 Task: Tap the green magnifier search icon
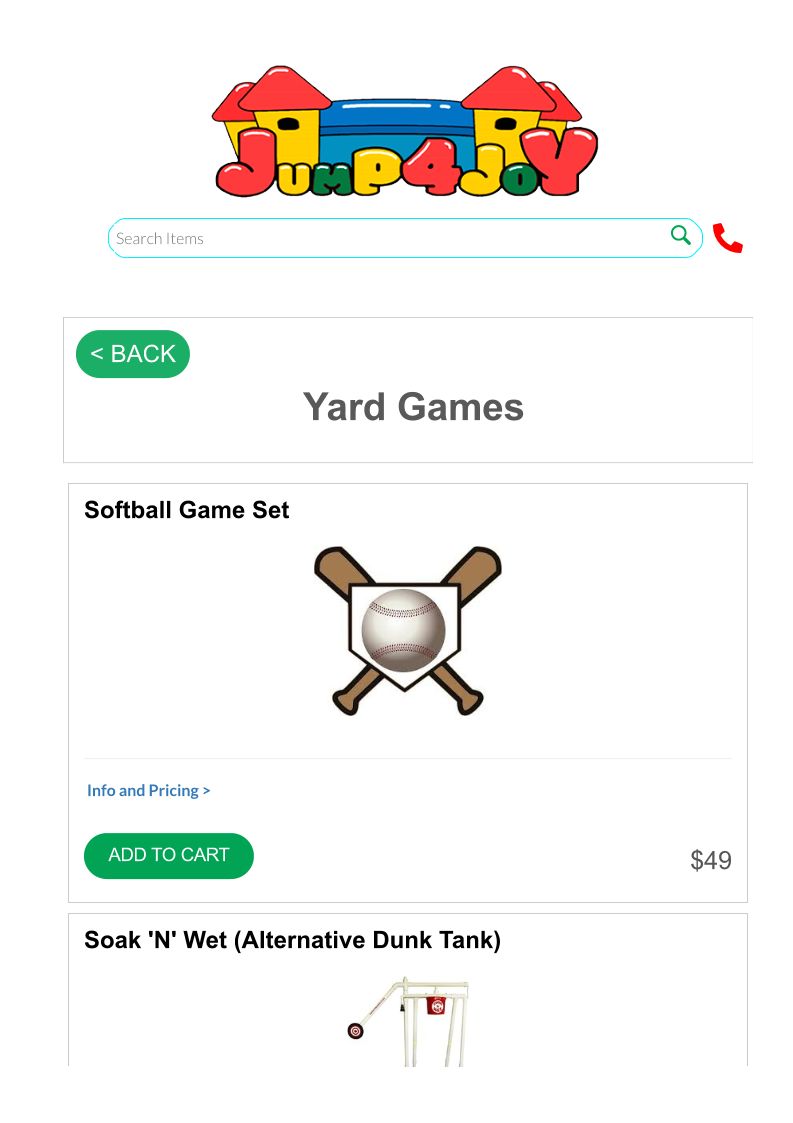(x=680, y=236)
